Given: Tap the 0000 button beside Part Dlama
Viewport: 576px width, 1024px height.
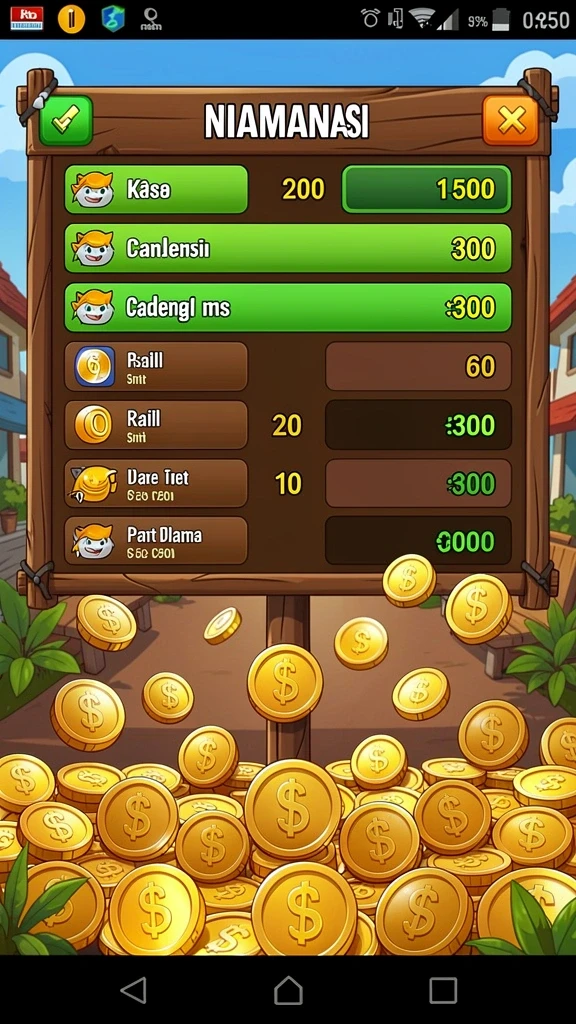Looking at the screenshot, I should click(418, 541).
